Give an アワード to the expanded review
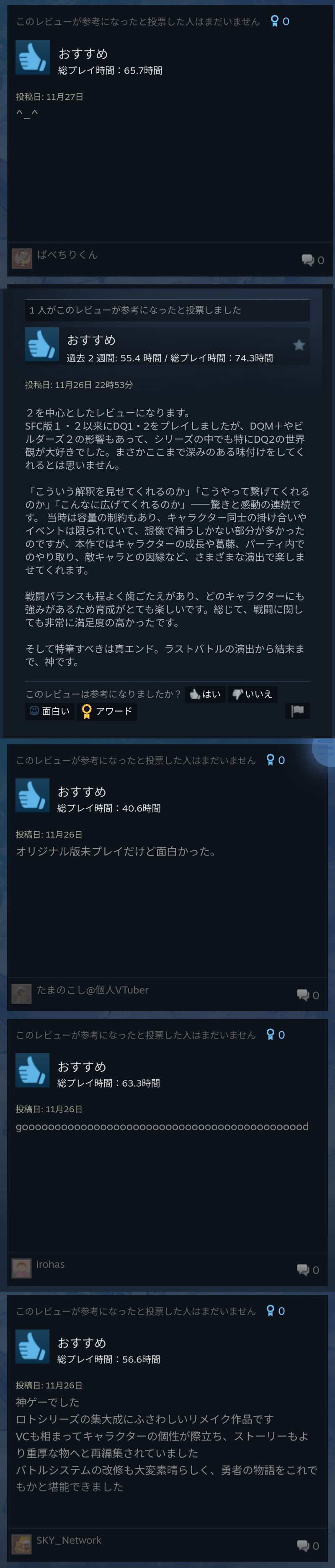Viewport: 335px width, 1568px height. (107, 711)
